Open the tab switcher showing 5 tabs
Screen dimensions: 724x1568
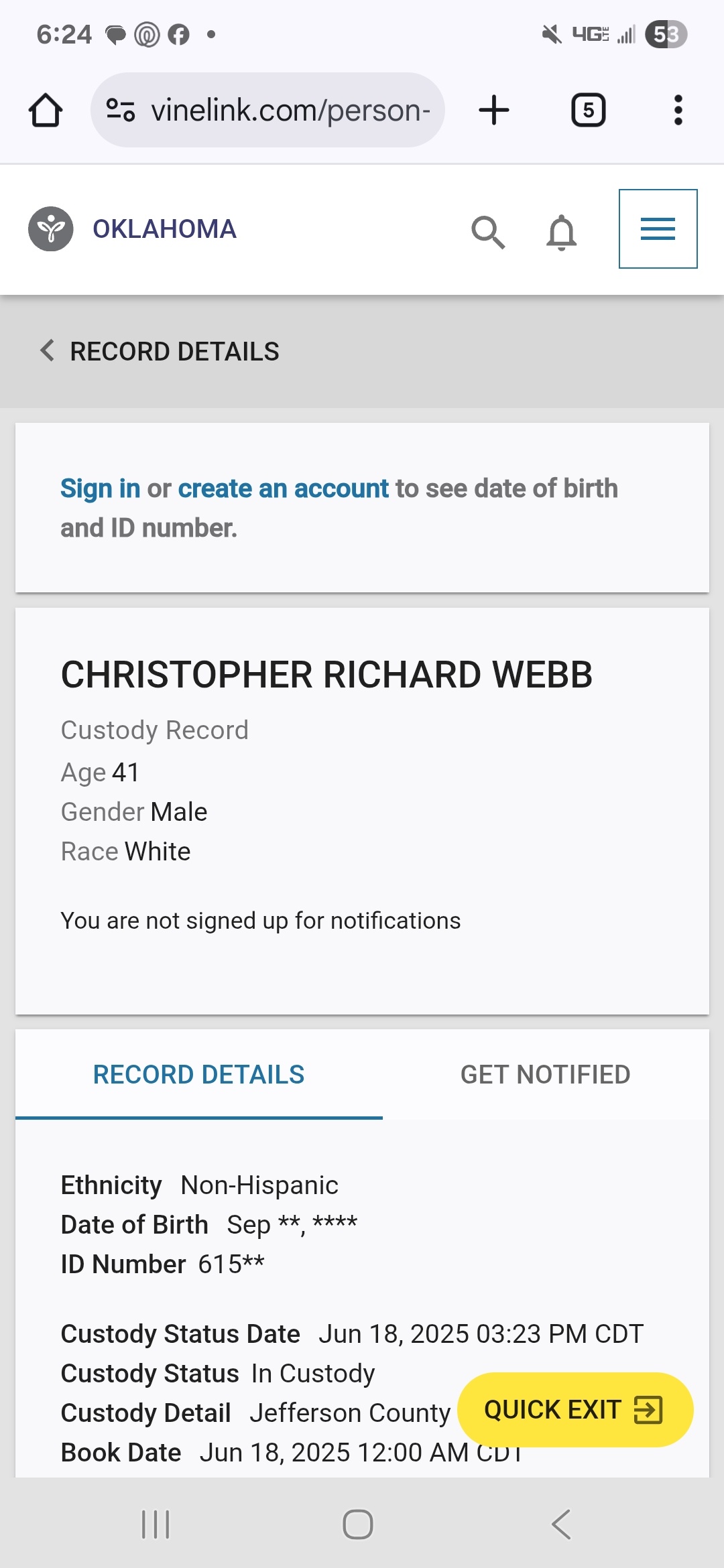point(588,110)
